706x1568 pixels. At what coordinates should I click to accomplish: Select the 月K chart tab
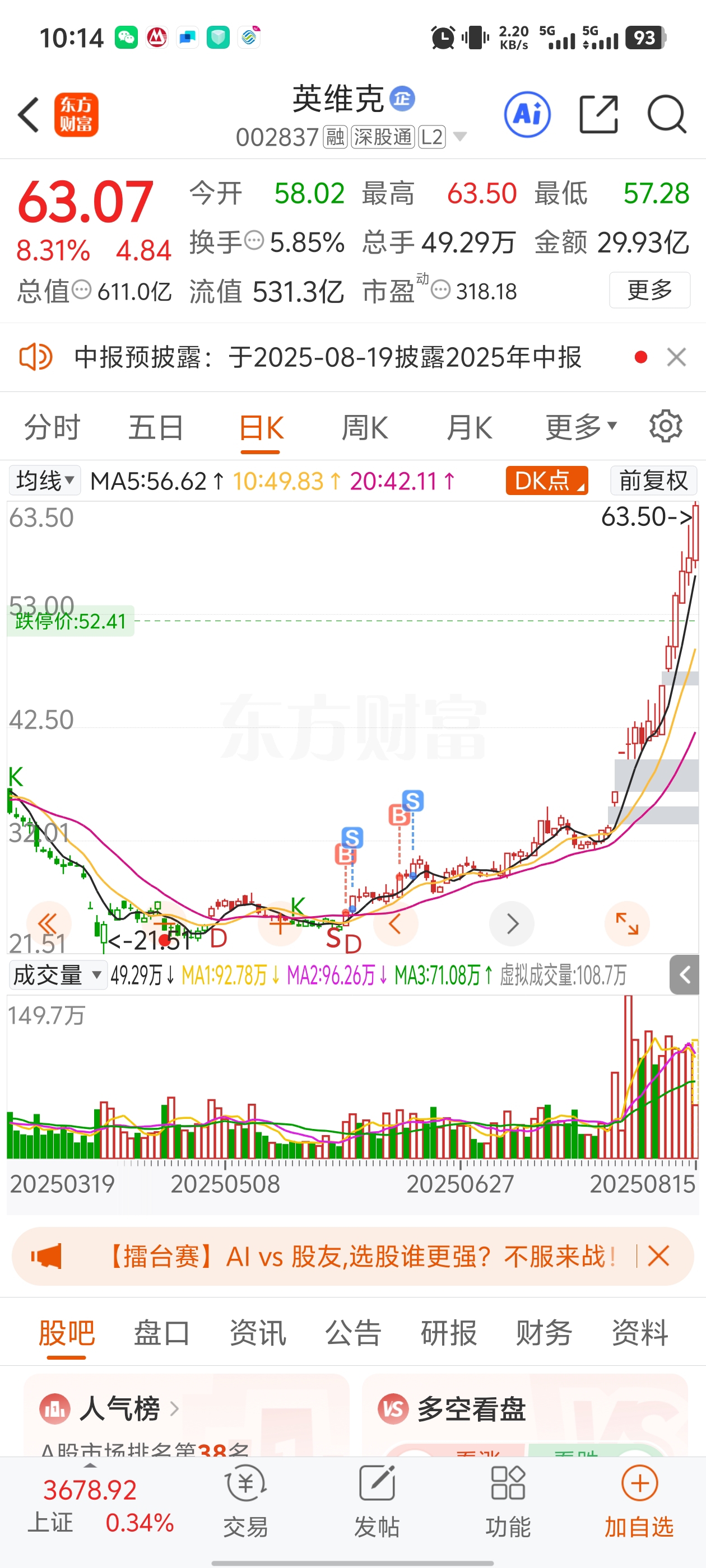469,427
